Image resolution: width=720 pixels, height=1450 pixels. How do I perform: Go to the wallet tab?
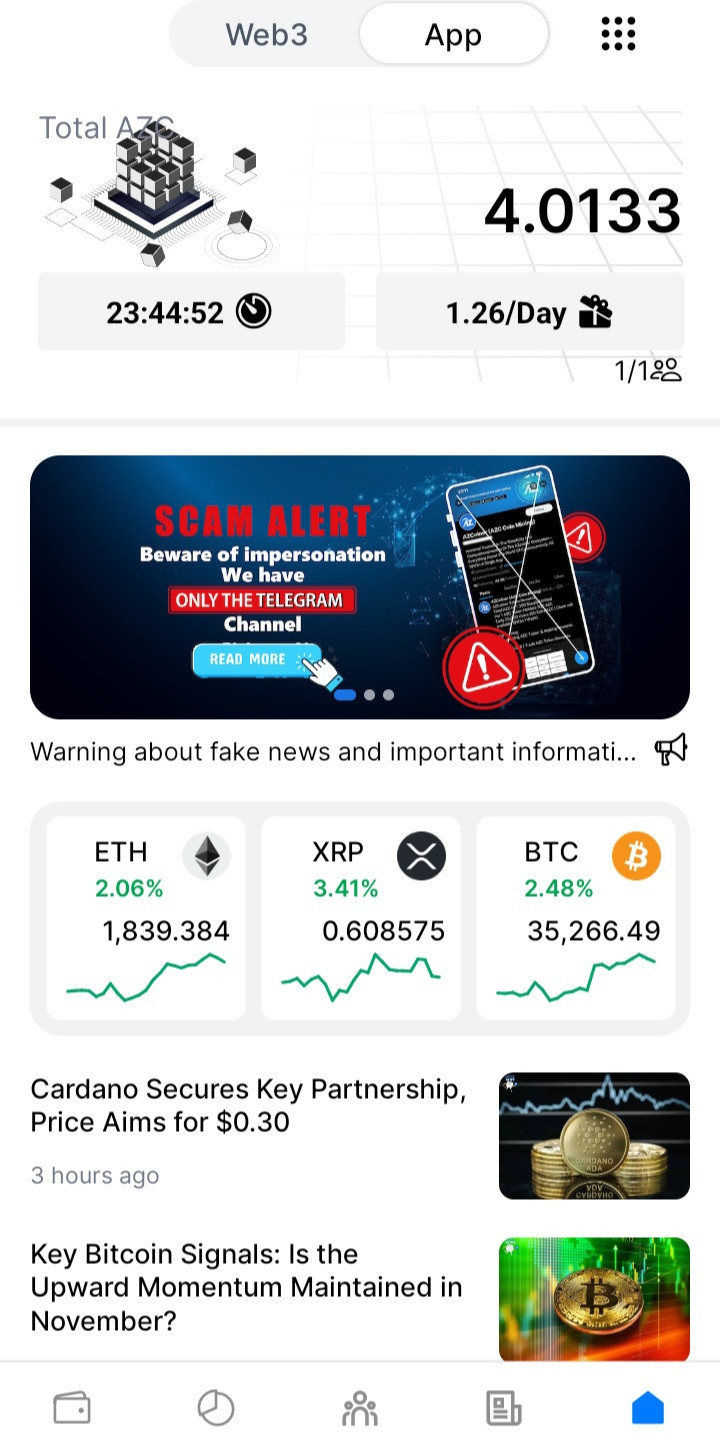(72, 1409)
